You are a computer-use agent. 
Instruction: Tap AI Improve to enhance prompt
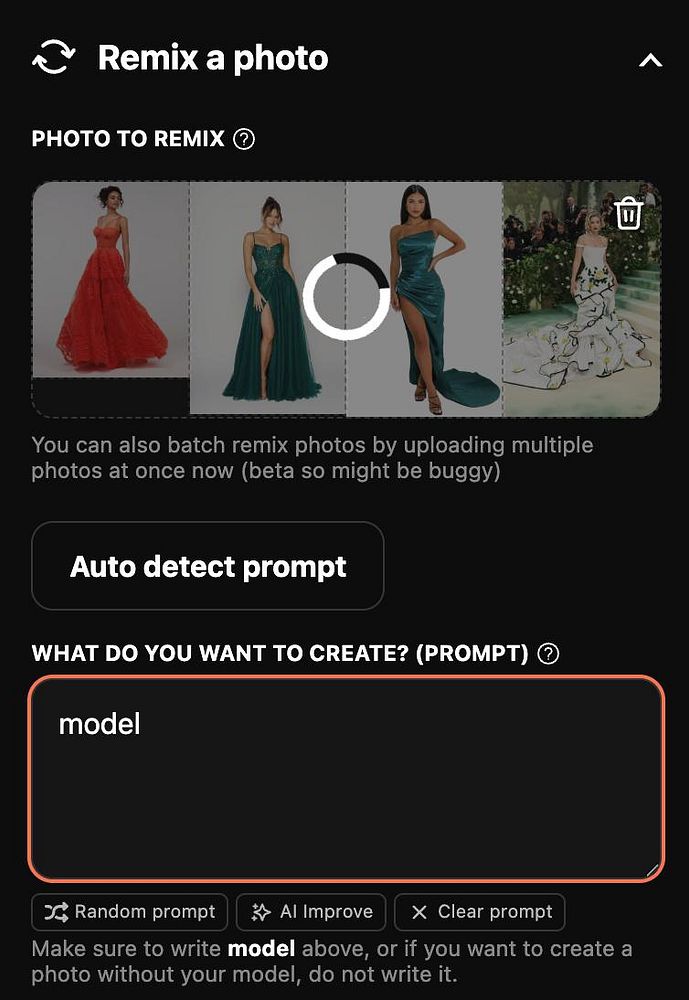coord(312,912)
